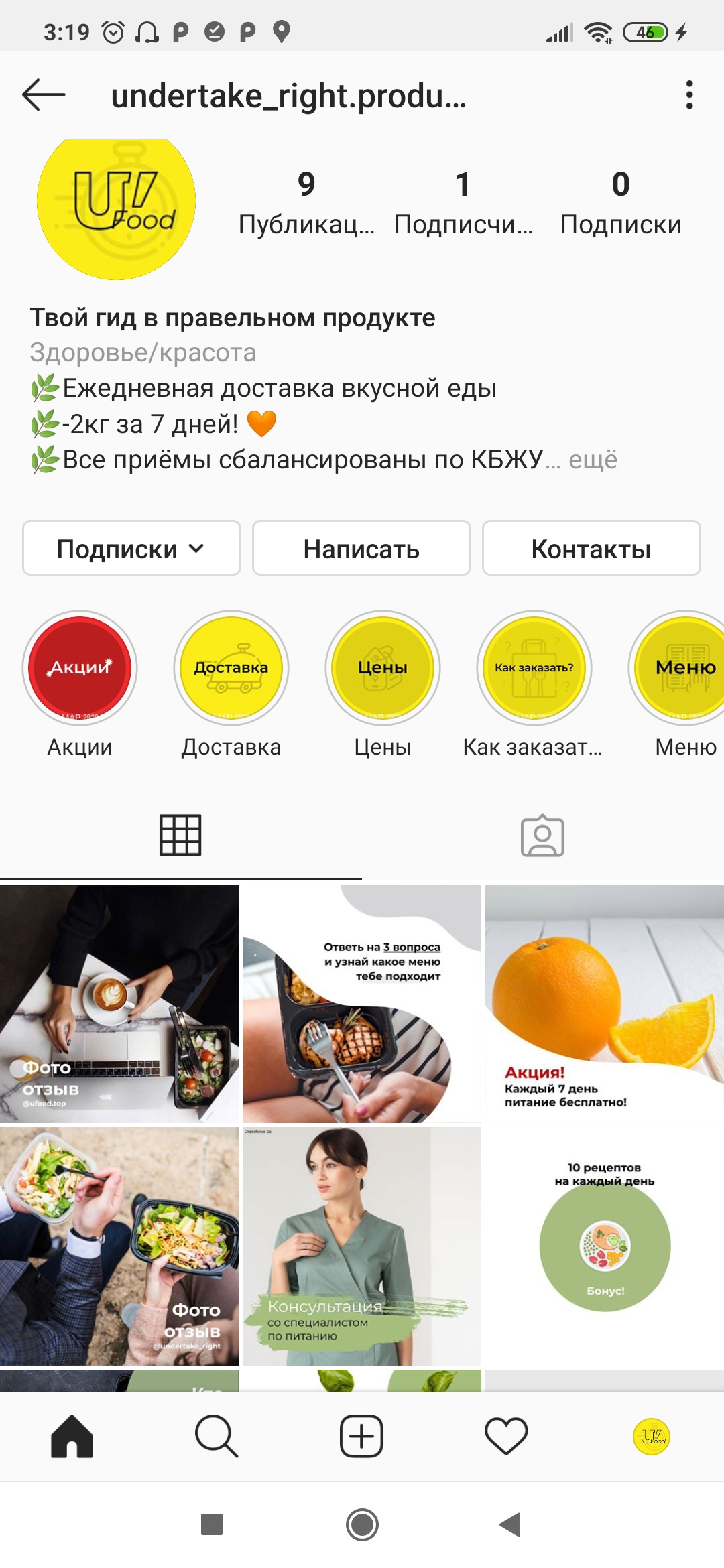Screen dimensions: 724x1568
Task: Open the orange Акция post
Action: (604, 1003)
